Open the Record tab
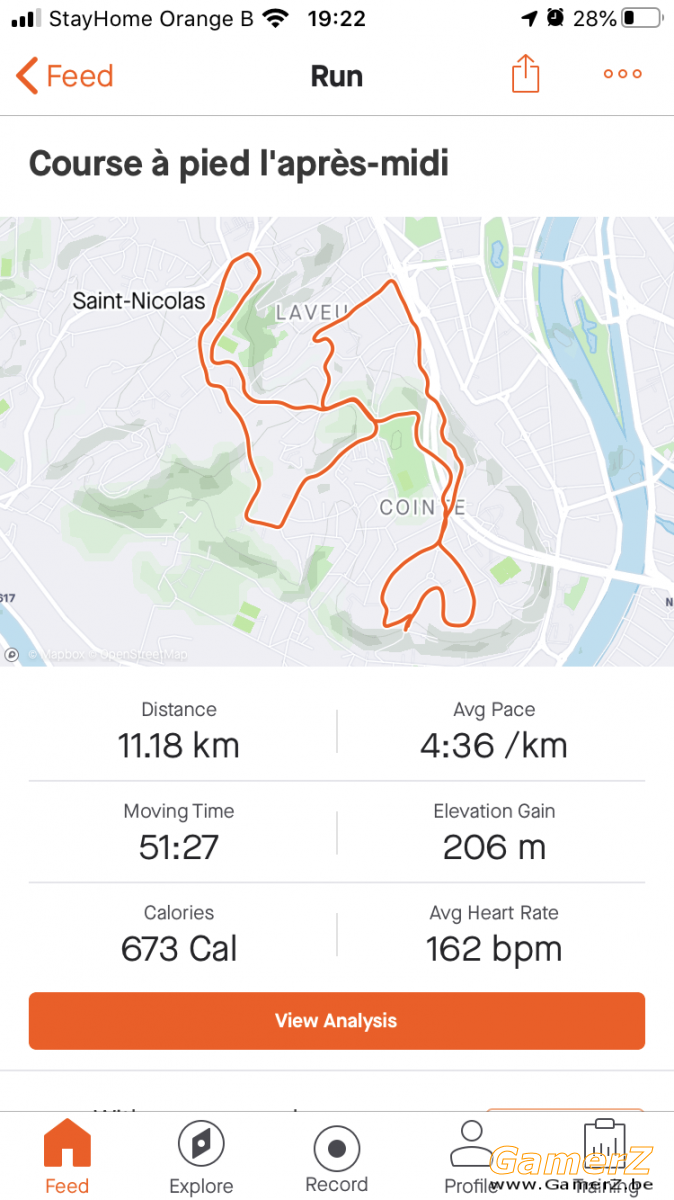 click(x=337, y=1158)
